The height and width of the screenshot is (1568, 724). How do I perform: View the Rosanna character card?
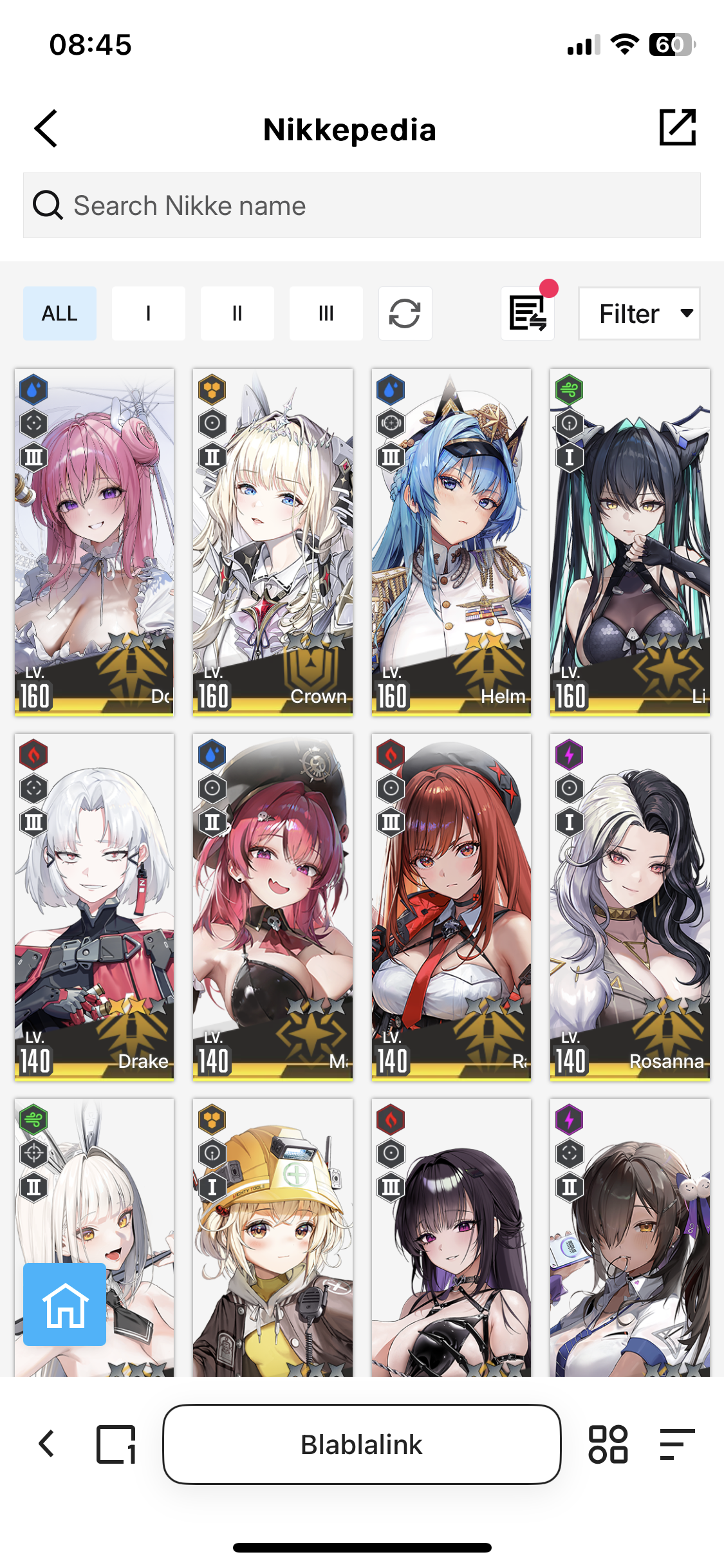[x=629, y=906]
